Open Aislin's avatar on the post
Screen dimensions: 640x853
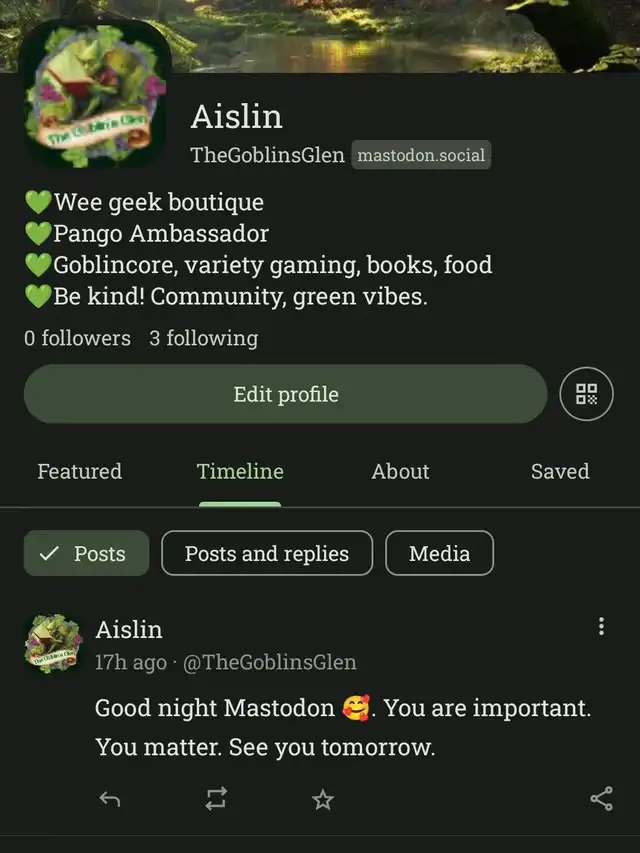tap(53, 643)
